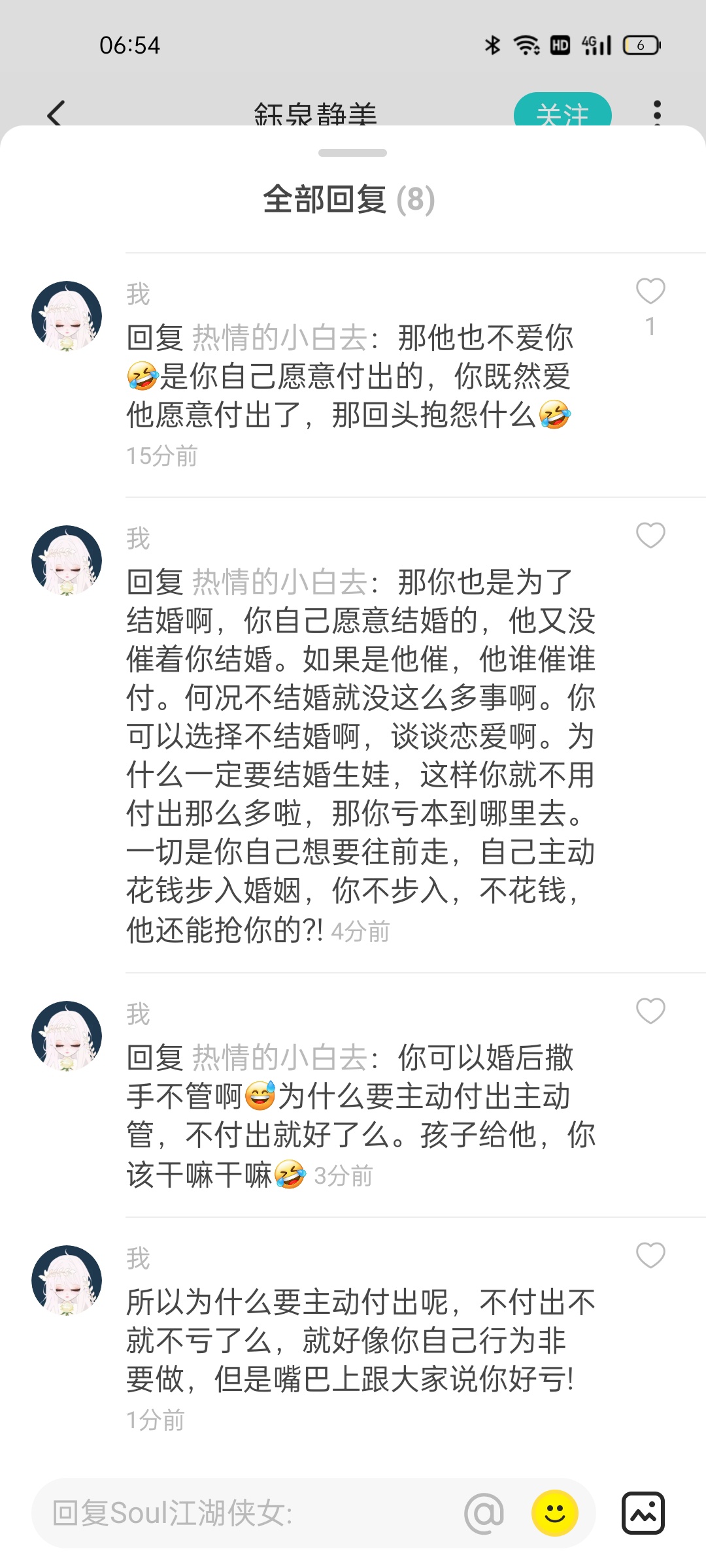Attach an image to the reply

[x=643, y=1513]
